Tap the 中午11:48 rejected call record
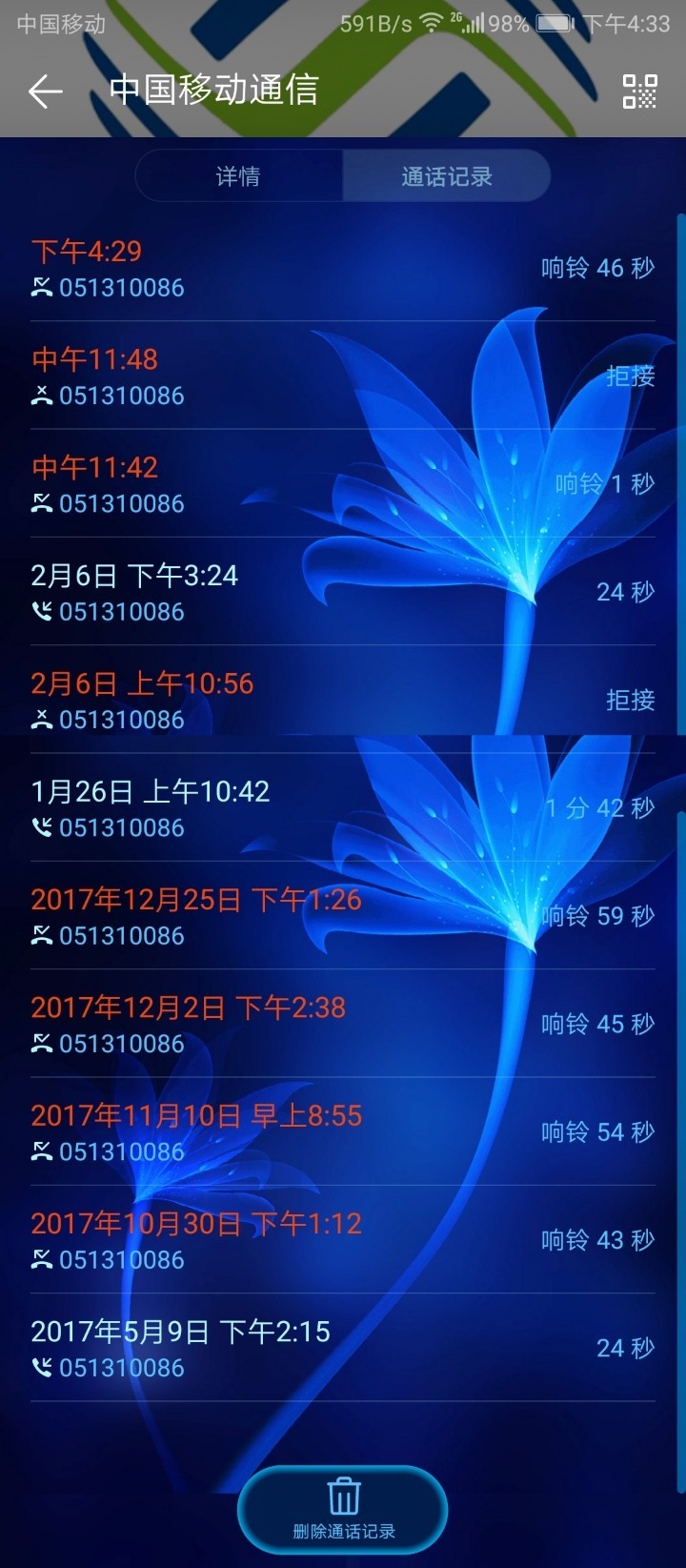The width and height of the screenshot is (686, 1568). tap(343, 376)
